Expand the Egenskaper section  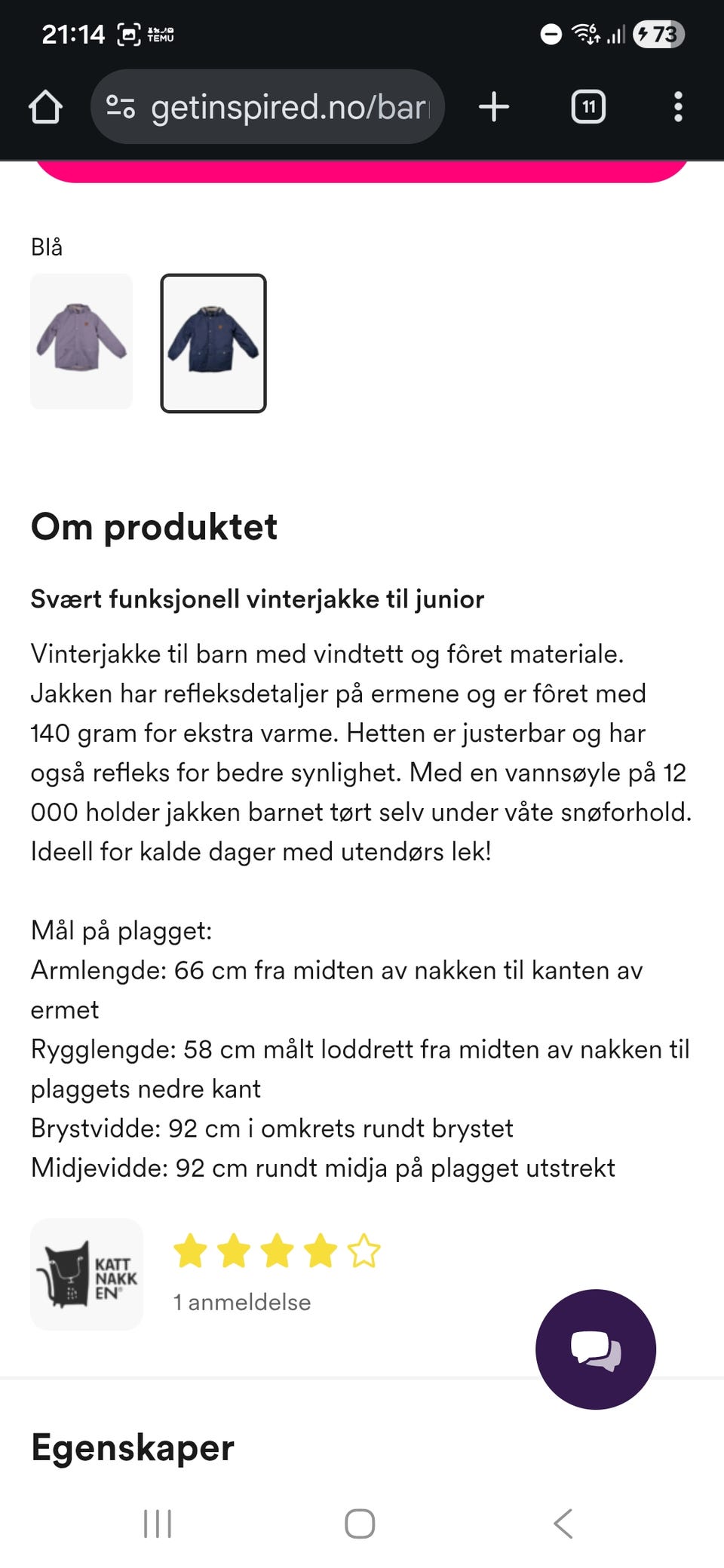click(132, 1447)
